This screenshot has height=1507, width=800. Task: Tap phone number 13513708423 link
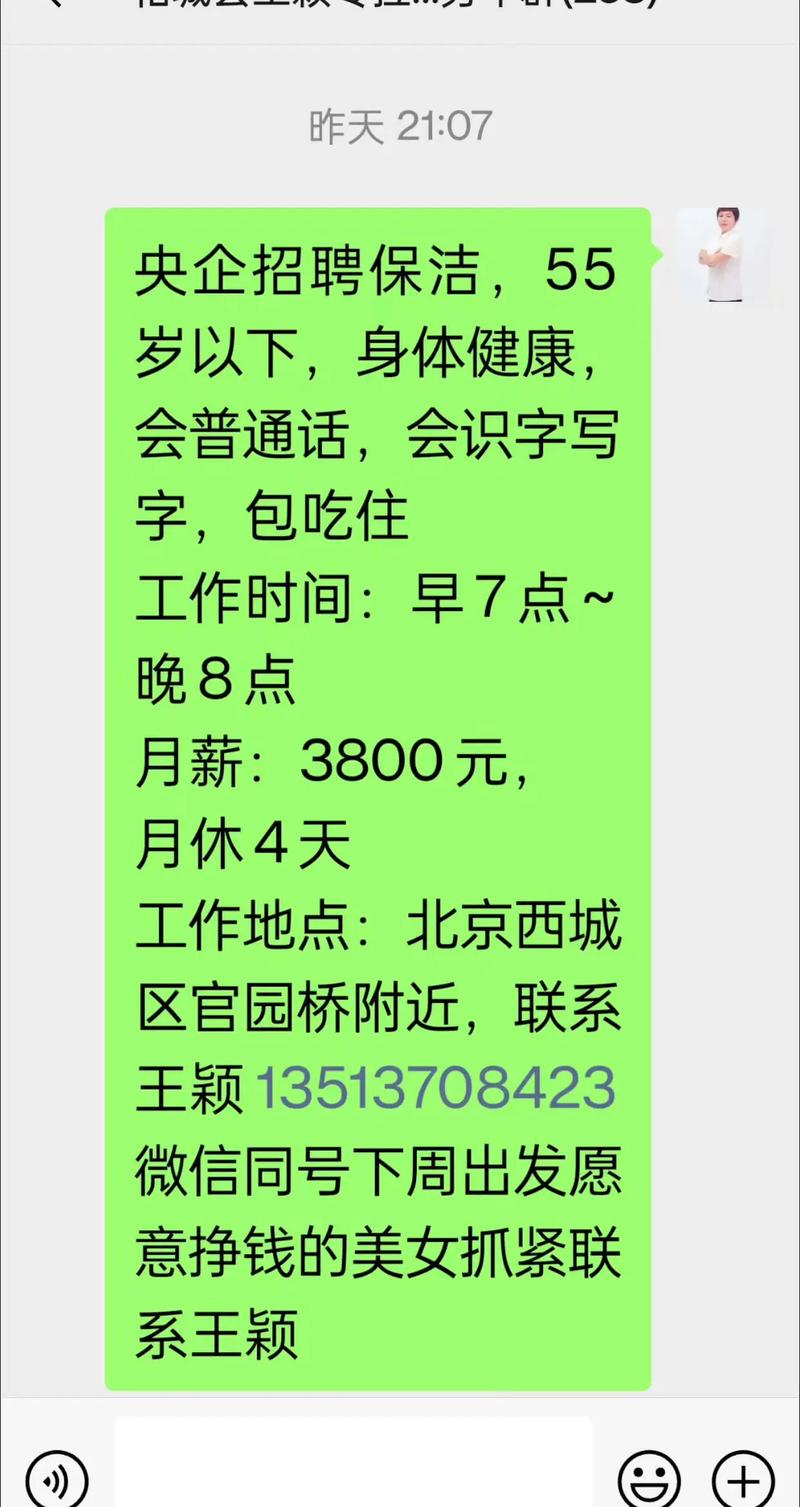(436, 1088)
